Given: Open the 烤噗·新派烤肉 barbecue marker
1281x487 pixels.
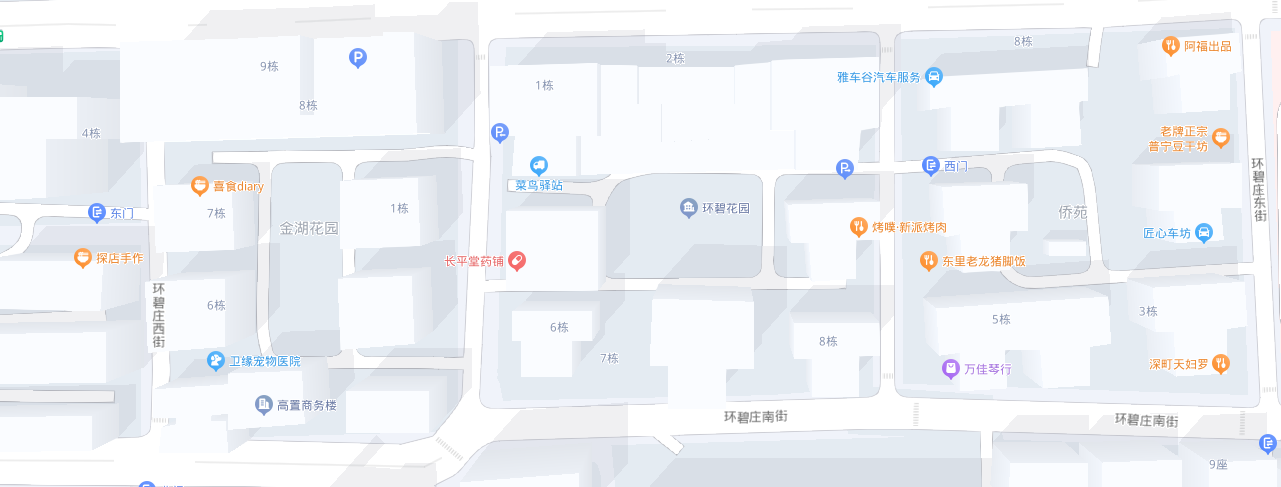Looking at the screenshot, I should pos(858,227).
